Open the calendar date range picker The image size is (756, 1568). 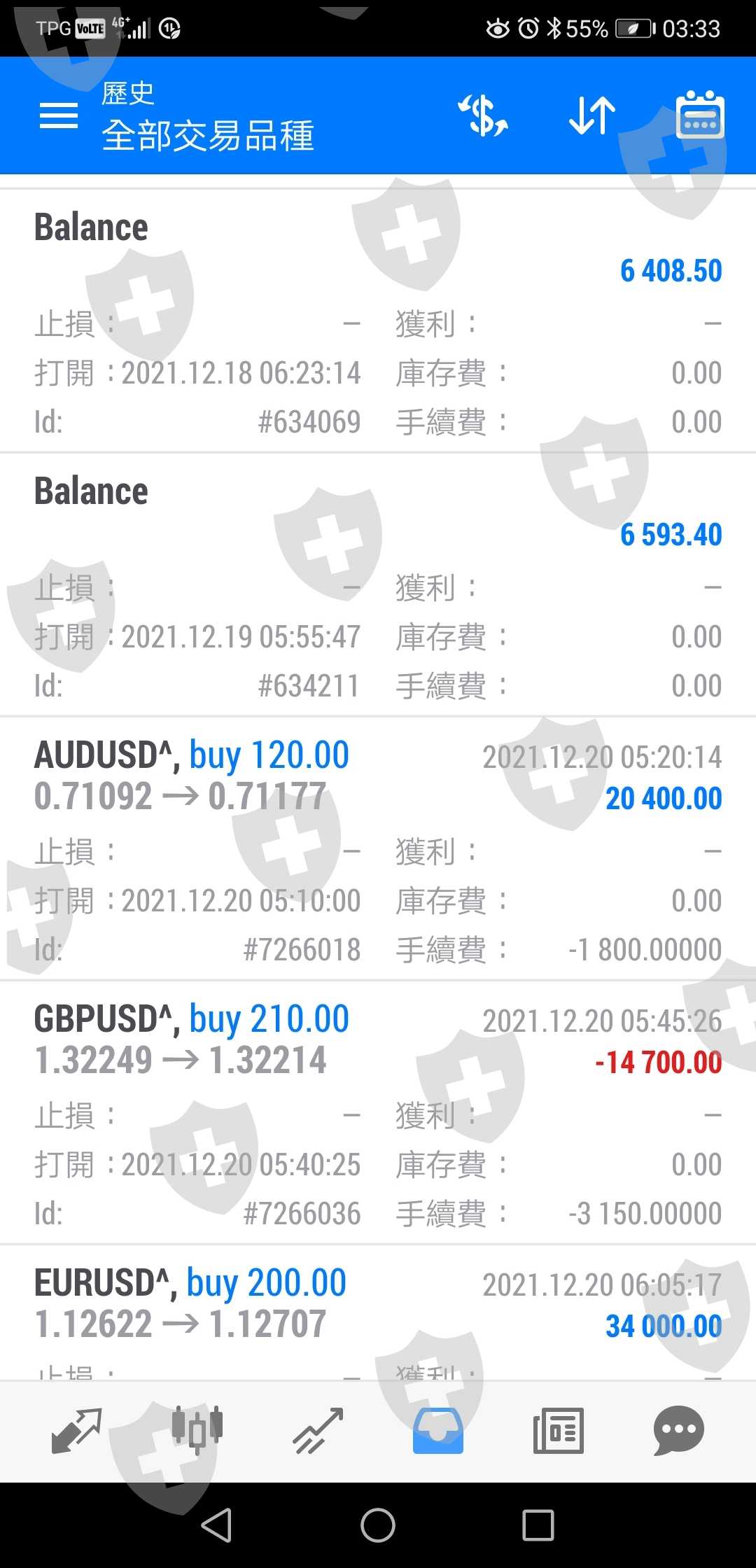(699, 115)
